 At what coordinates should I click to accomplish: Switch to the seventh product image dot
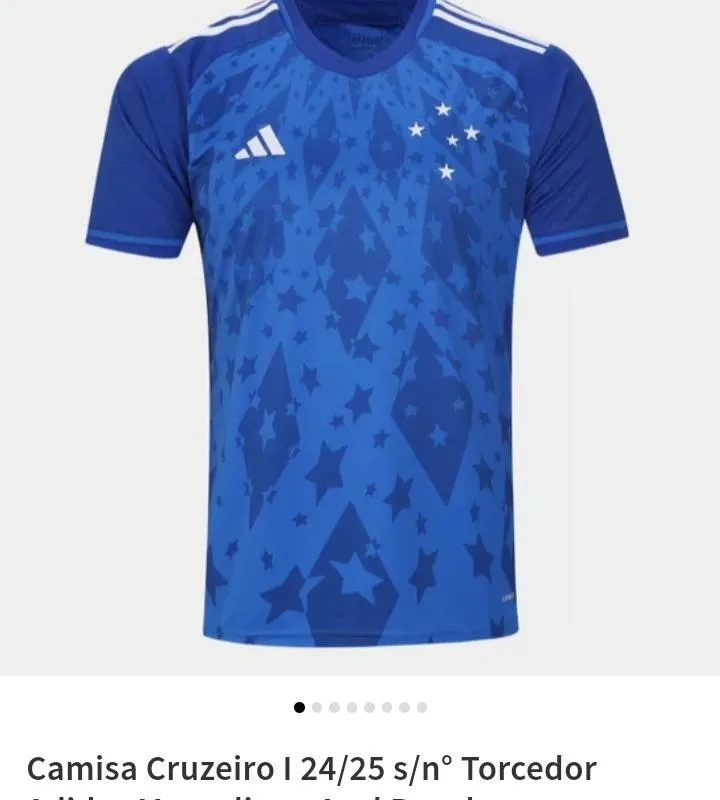[x=404, y=706]
